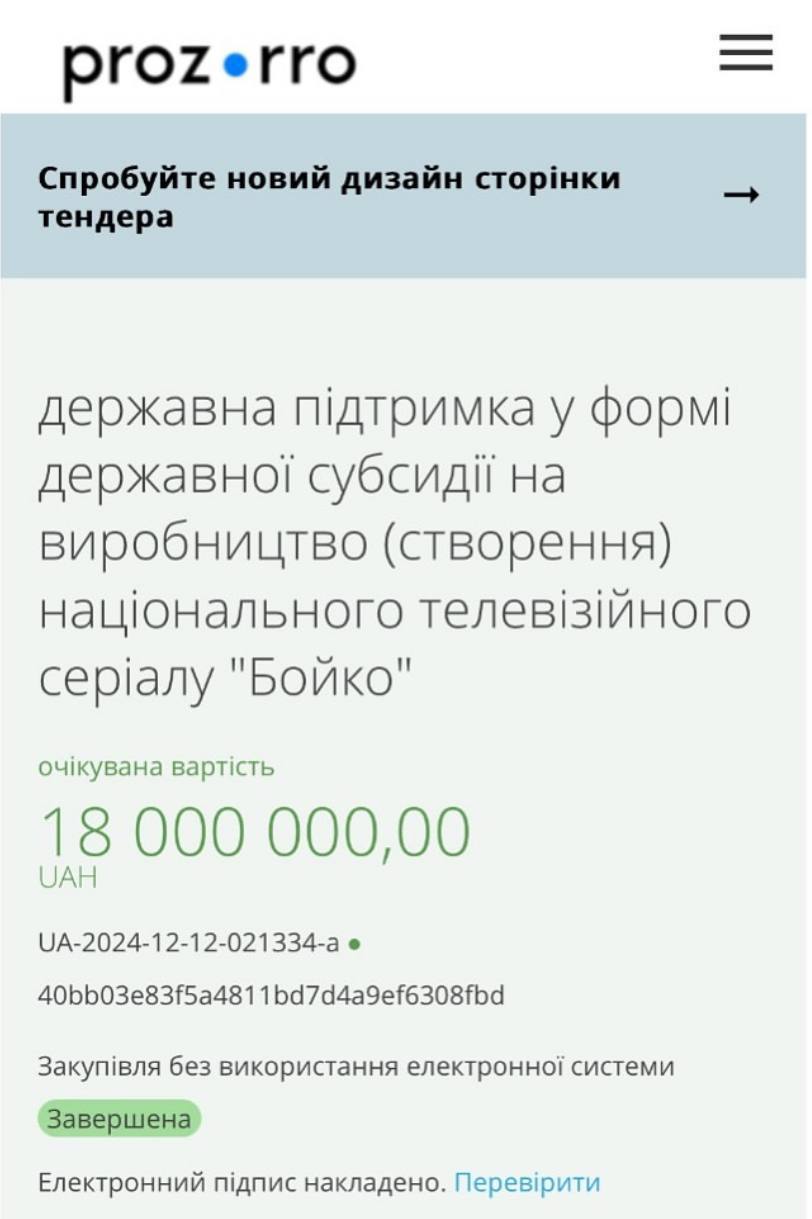Tap the Перевірити signature link
The image size is (812, 1219).
pyautogui.click(x=527, y=1183)
